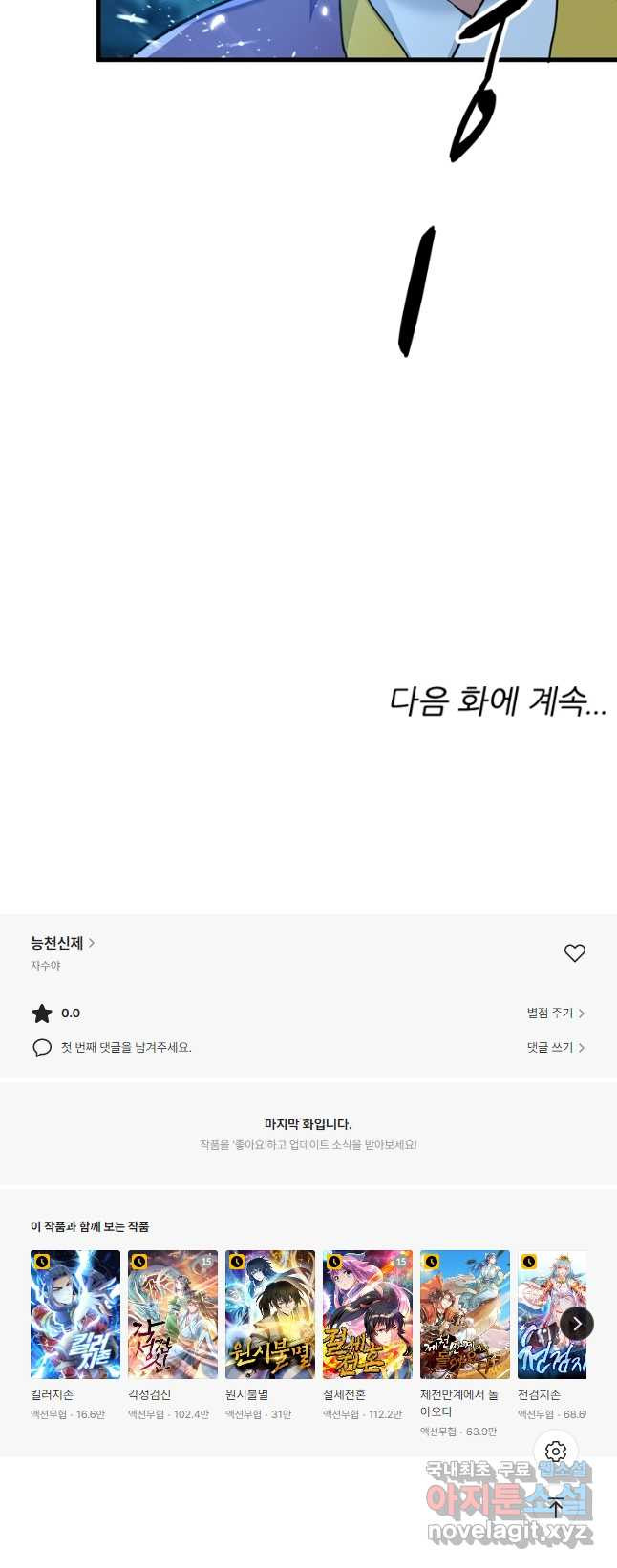Tap 댓글 쓰기 to write a comment
Viewport: 617px width, 1568px height.
(x=555, y=1047)
